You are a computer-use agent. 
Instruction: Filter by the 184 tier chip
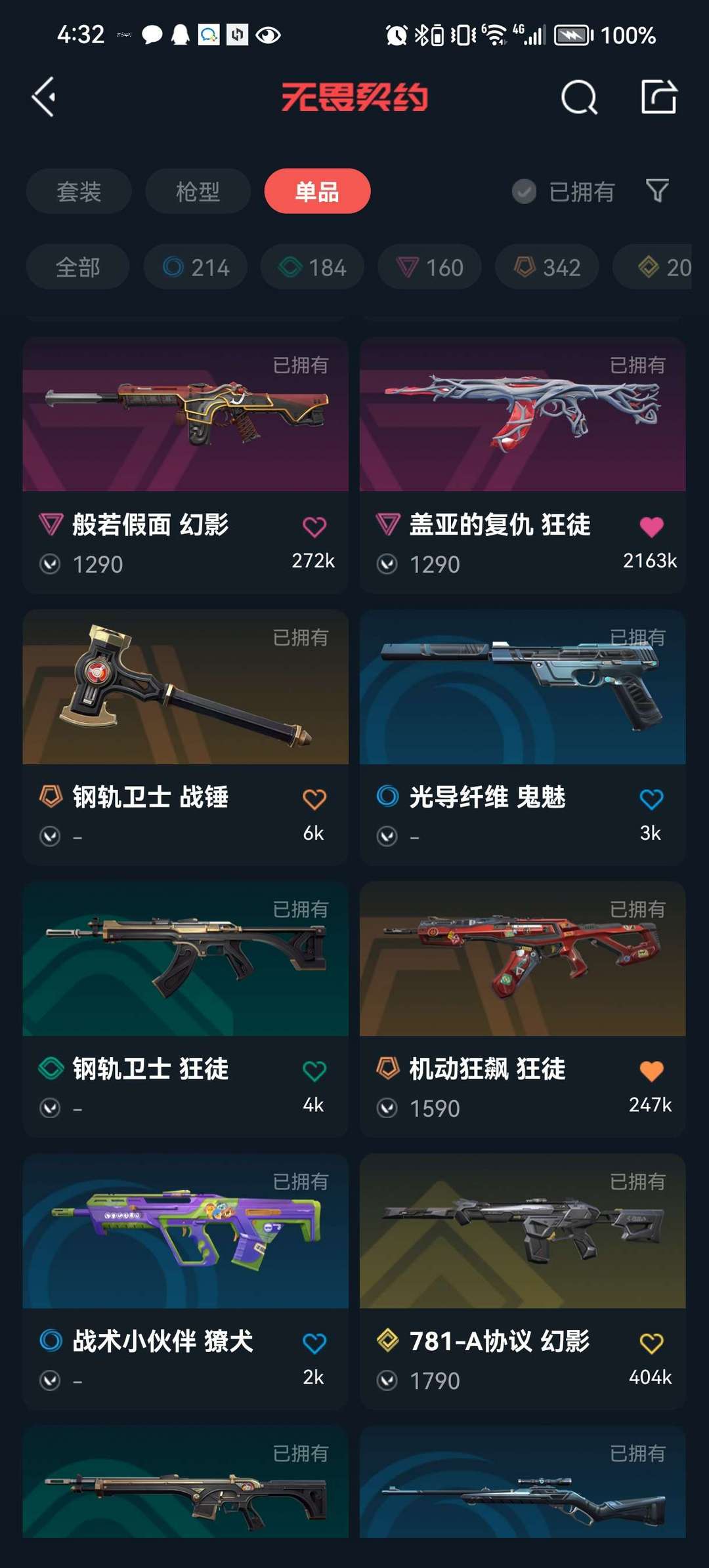(312, 267)
